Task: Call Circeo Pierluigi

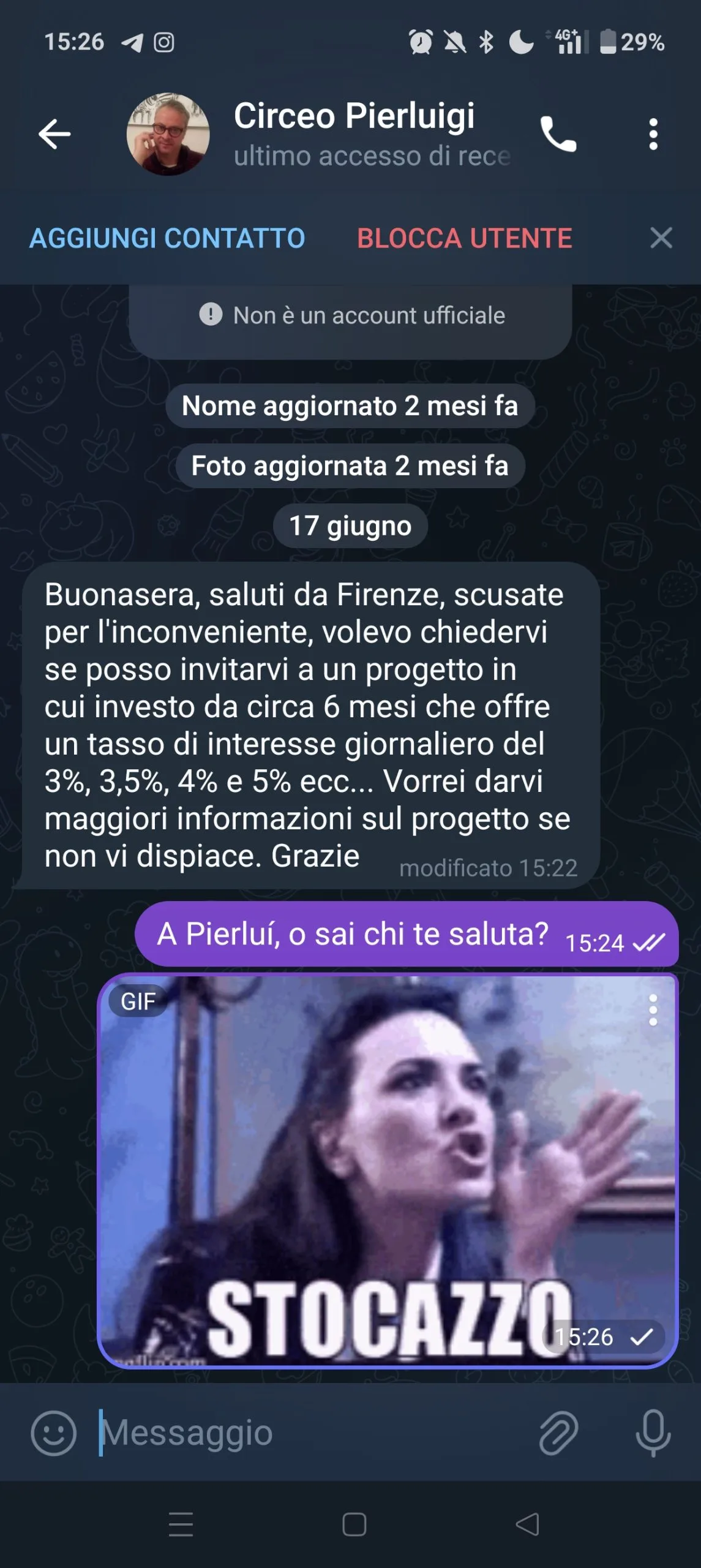Action: pos(558,134)
